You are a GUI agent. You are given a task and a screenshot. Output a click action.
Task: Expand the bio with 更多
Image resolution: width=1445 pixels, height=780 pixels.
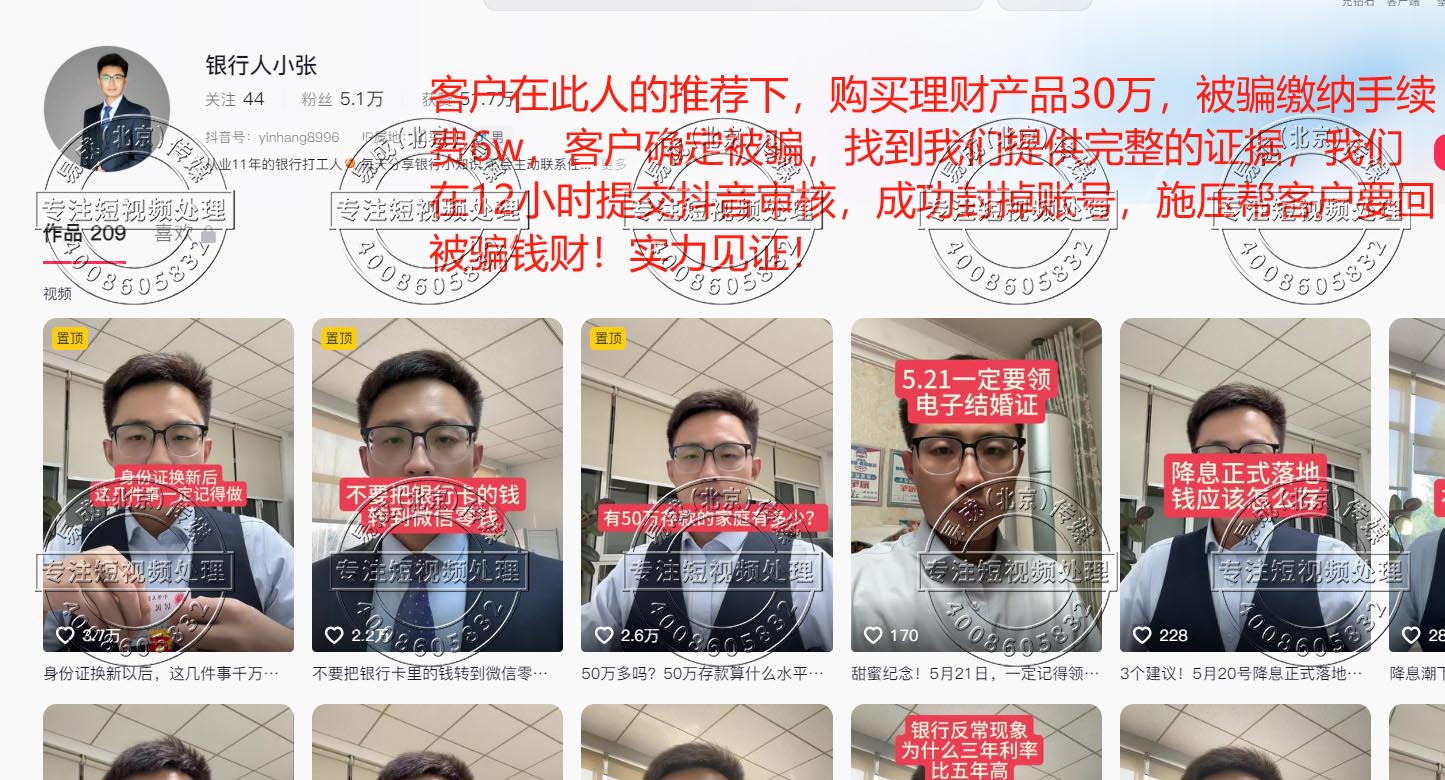point(613,164)
